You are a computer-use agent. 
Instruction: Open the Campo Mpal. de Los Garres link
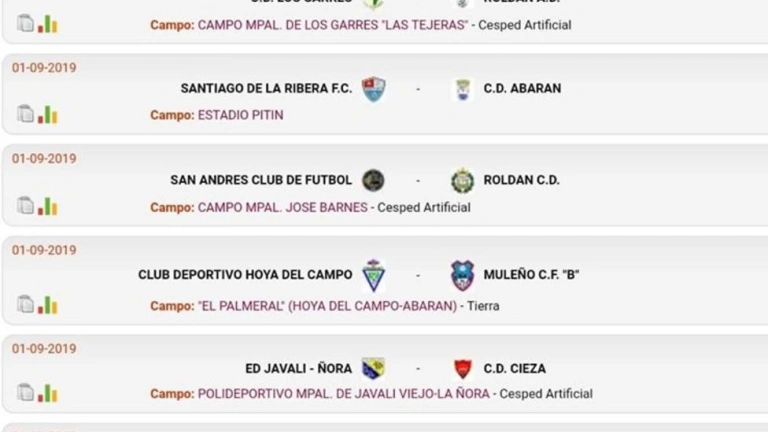pyautogui.click(x=333, y=25)
